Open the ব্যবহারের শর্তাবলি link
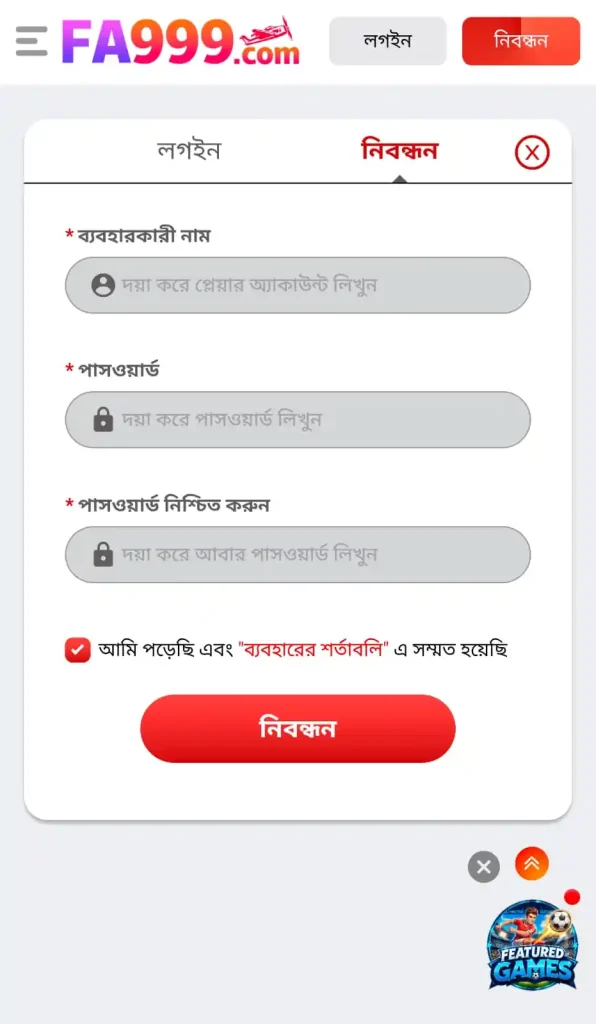 313,650
